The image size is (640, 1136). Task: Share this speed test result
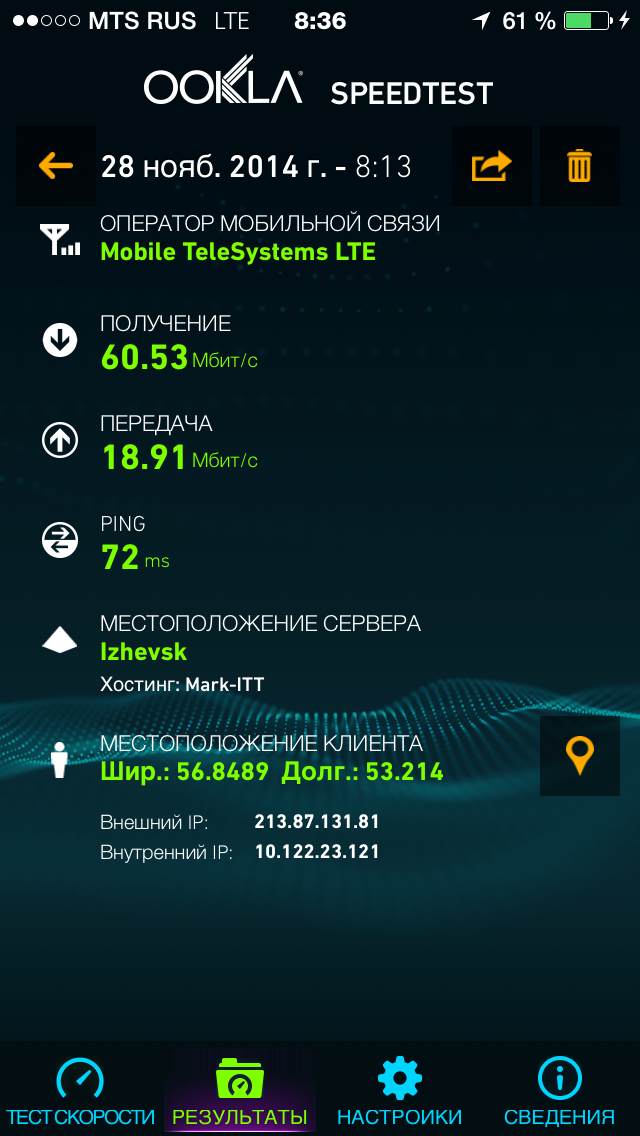coord(491,166)
